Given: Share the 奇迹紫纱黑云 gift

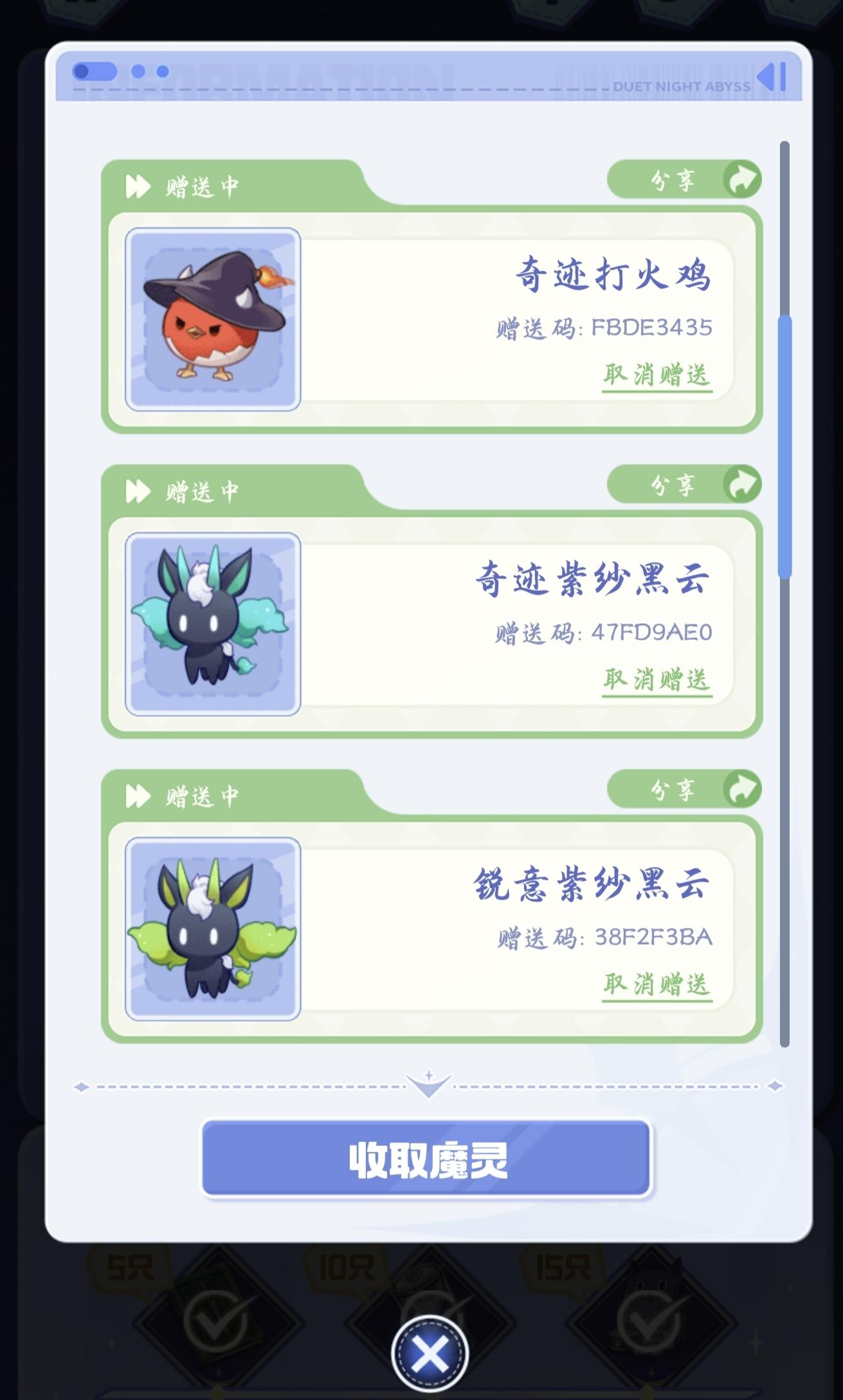Looking at the screenshot, I should 684,485.
